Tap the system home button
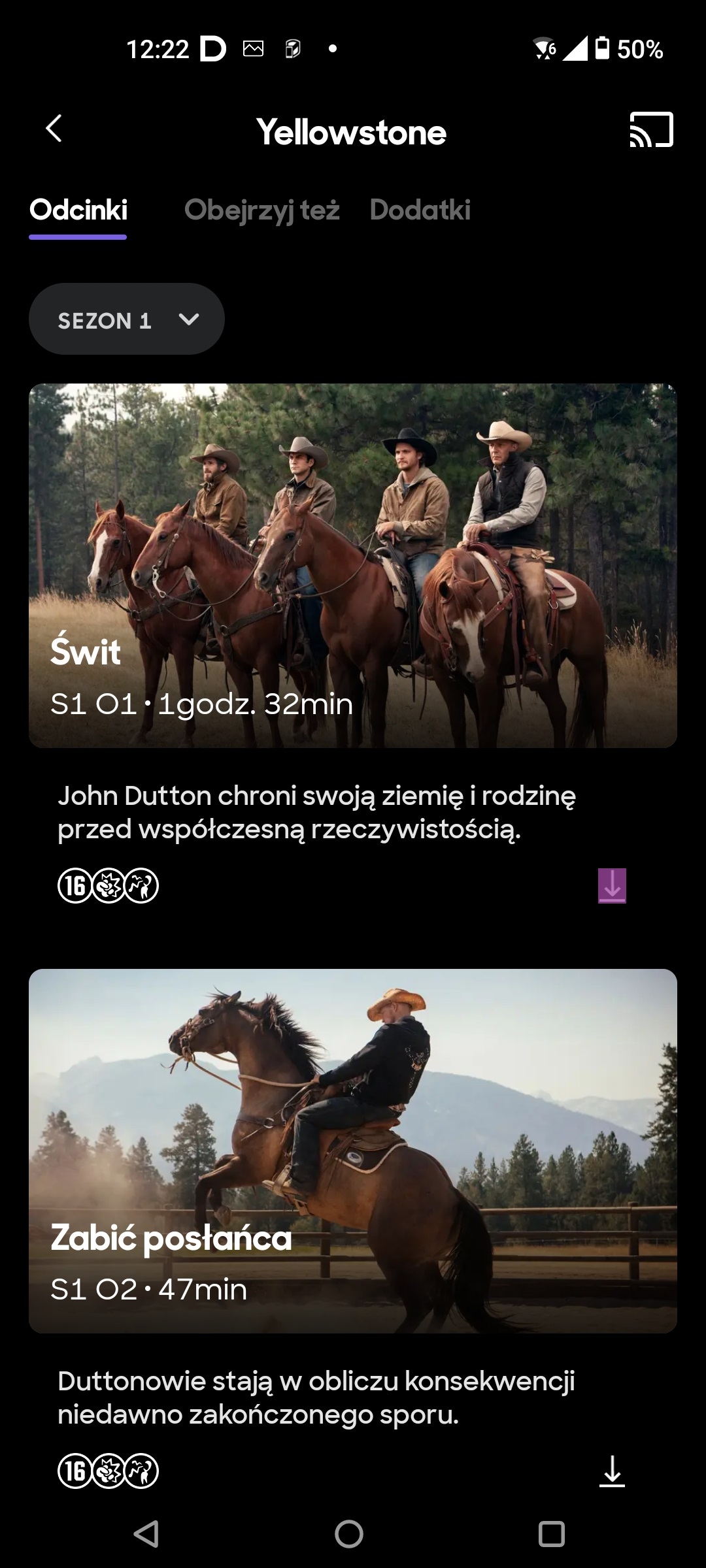Screen dimensions: 706x1568 349,1533
